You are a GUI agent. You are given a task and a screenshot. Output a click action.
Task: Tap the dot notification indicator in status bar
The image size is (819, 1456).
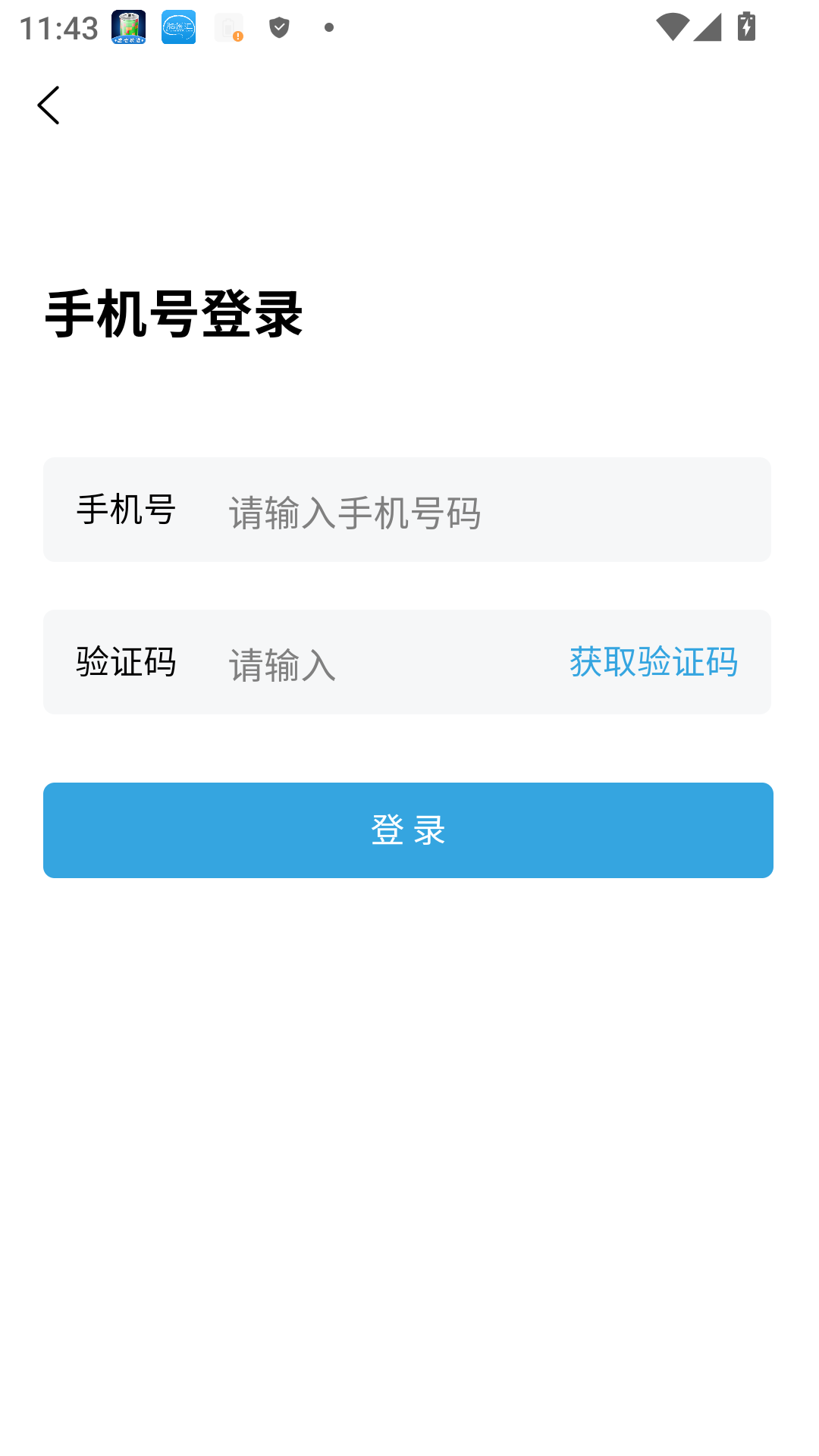(328, 27)
